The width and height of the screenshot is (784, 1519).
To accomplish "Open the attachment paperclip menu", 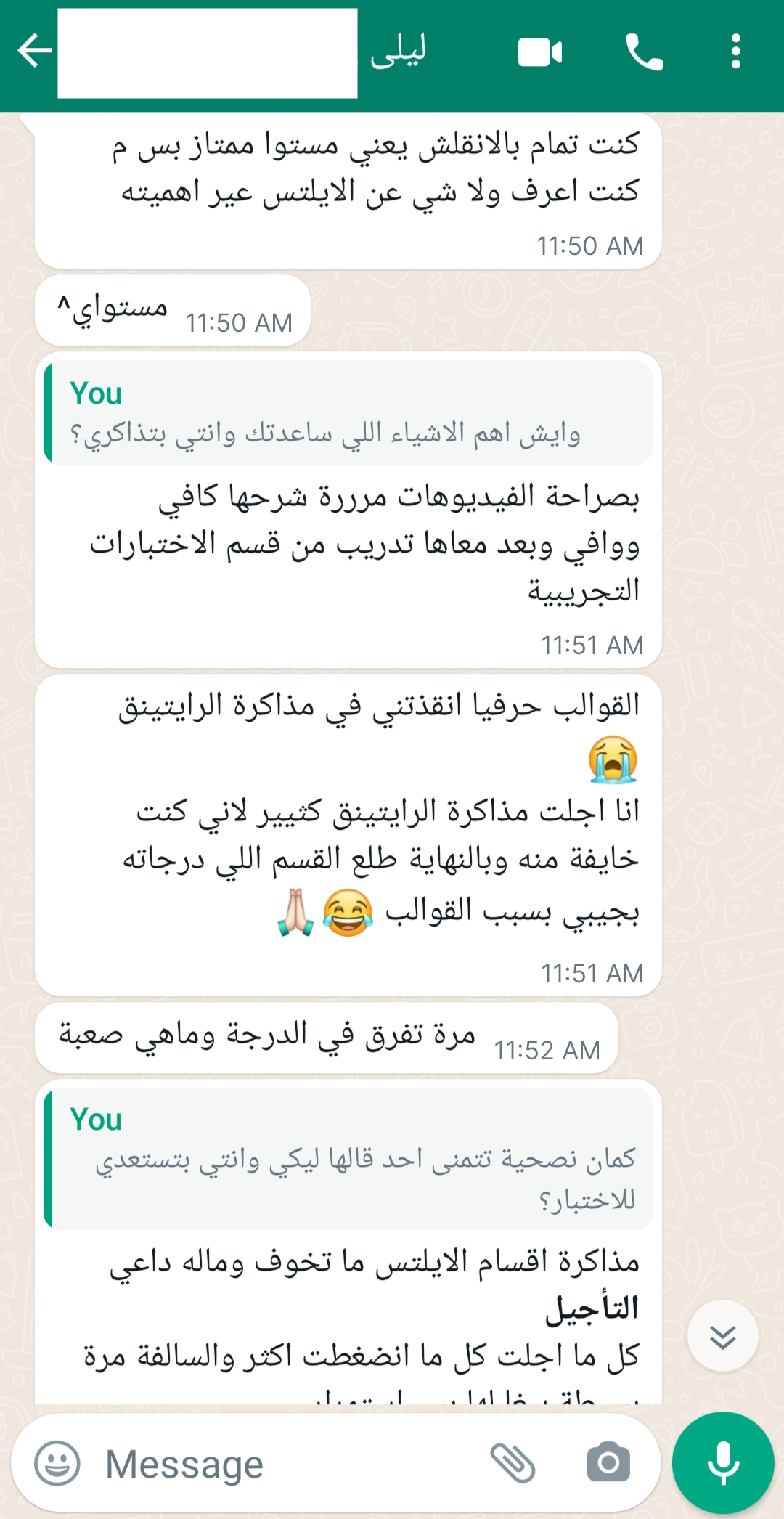I will [513, 1464].
